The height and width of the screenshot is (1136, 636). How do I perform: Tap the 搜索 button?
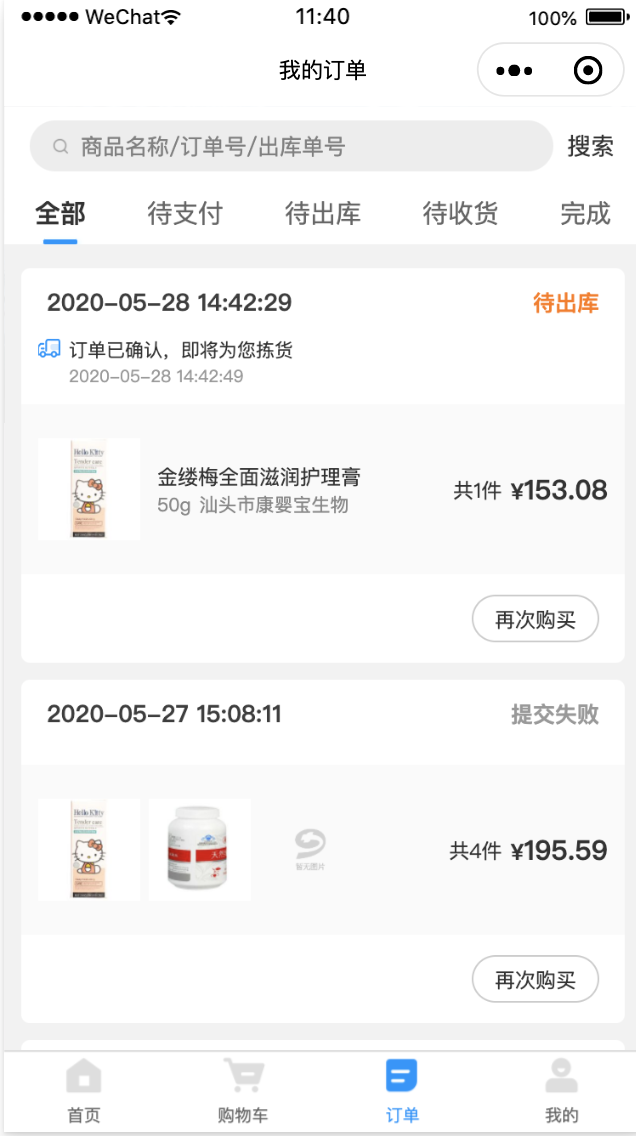point(590,146)
